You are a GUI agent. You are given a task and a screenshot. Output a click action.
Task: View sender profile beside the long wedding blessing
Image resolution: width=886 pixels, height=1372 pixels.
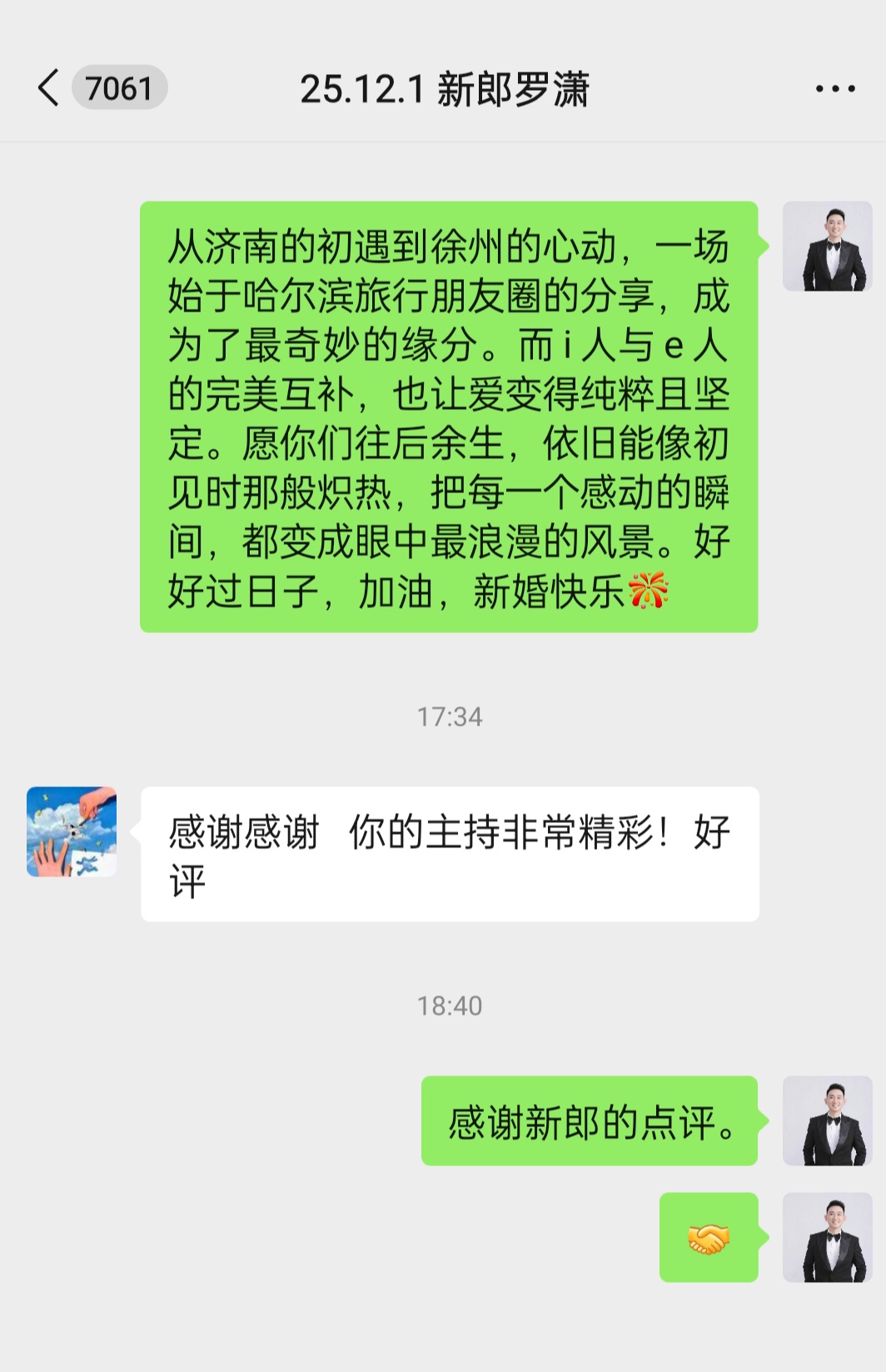pyautogui.click(x=827, y=246)
